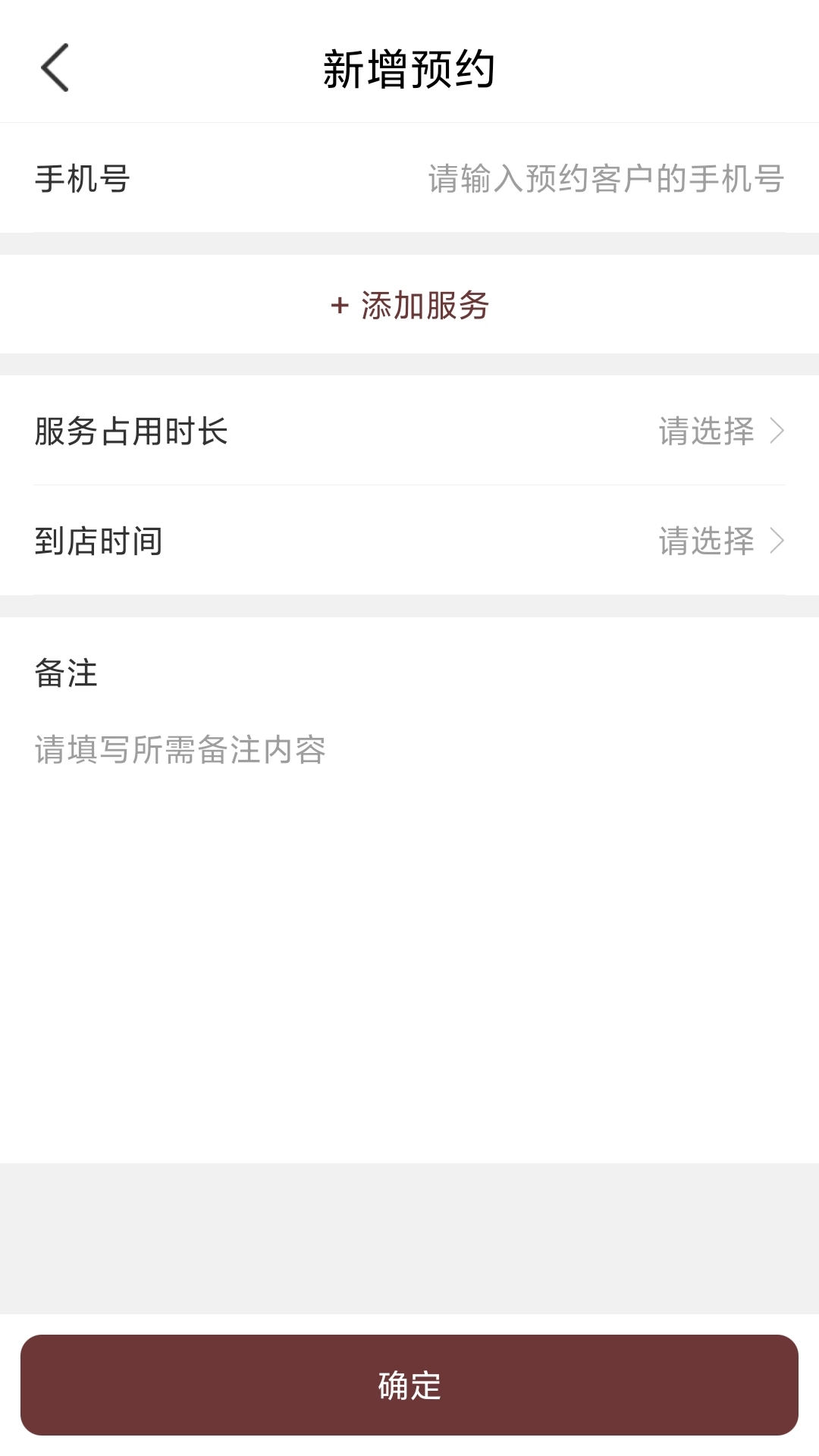This screenshot has width=819, height=1456.
Task: Expand the 到店时间 selection row
Action: tap(409, 540)
